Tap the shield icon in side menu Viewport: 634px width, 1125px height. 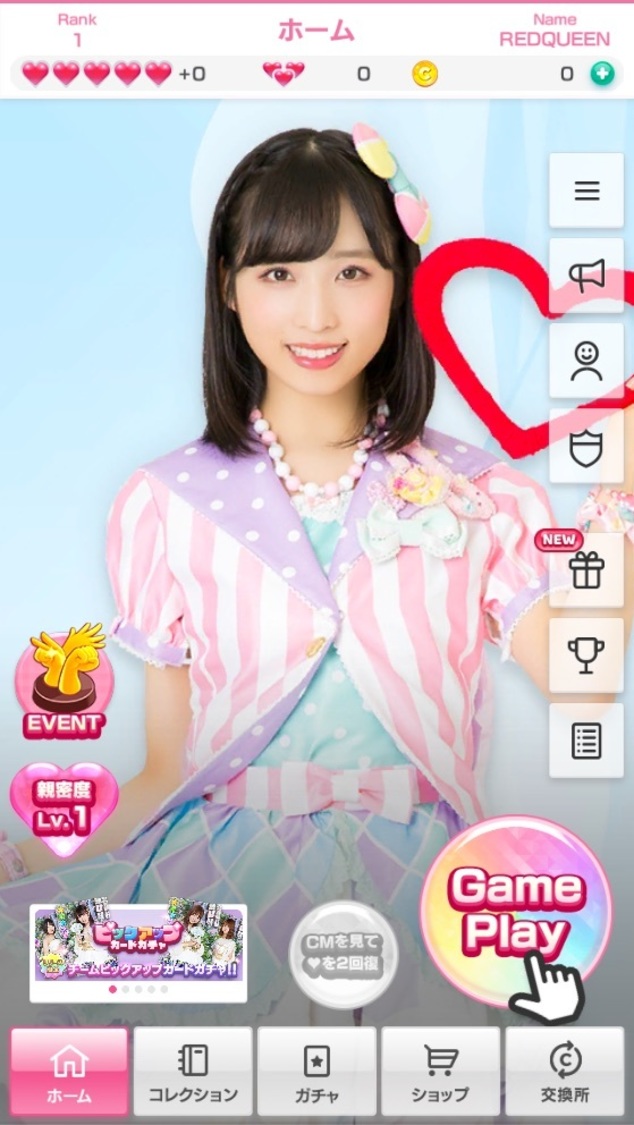click(587, 446)
